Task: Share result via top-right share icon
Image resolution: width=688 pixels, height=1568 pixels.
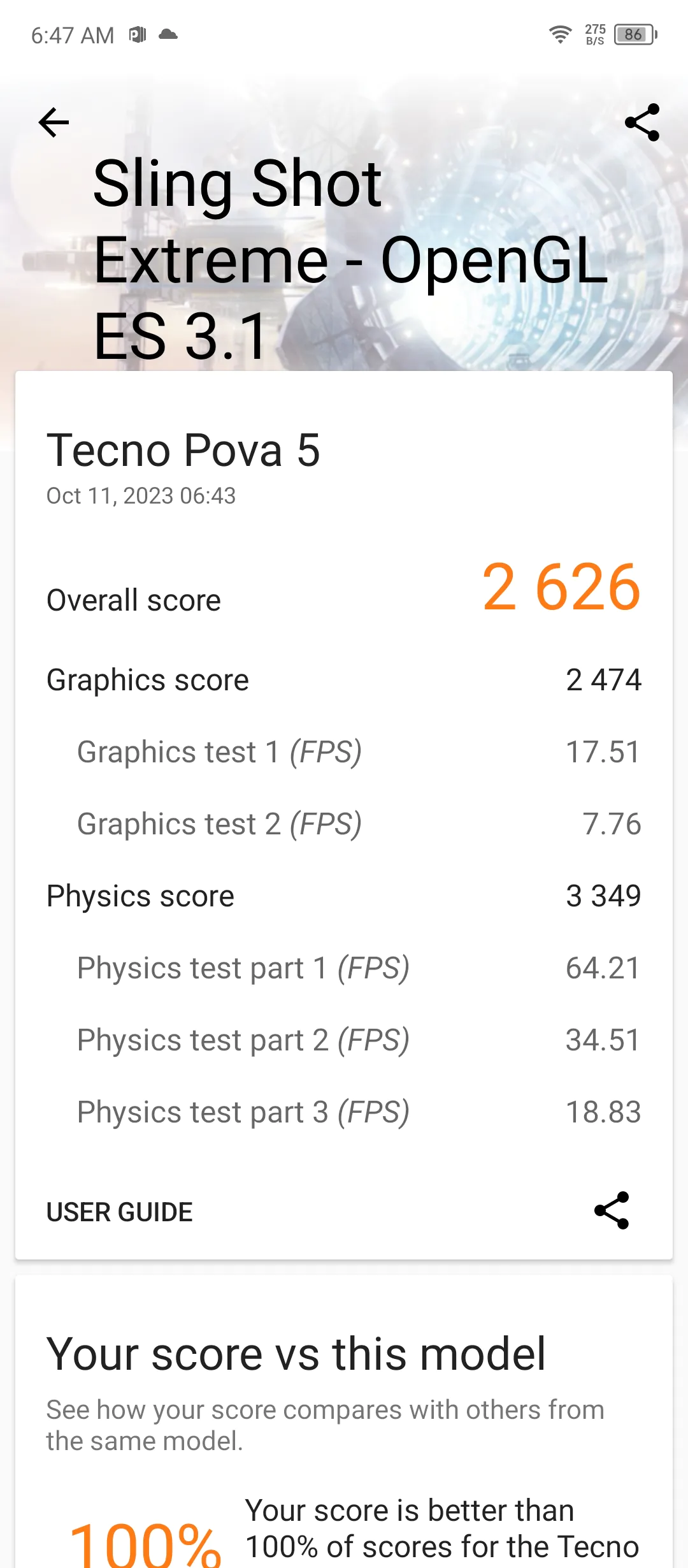Action: [642, 122]
